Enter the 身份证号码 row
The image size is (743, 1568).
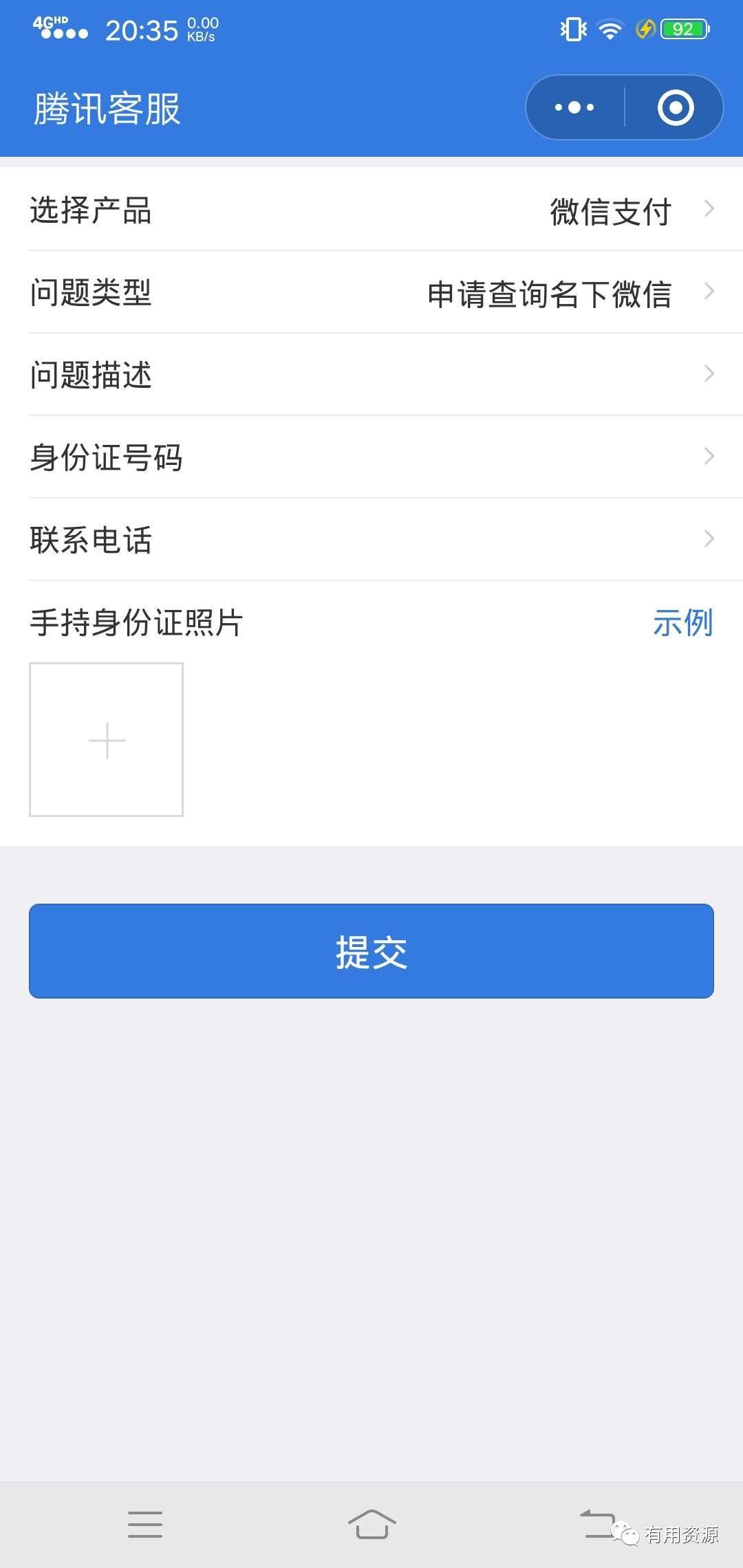point(371,457)
